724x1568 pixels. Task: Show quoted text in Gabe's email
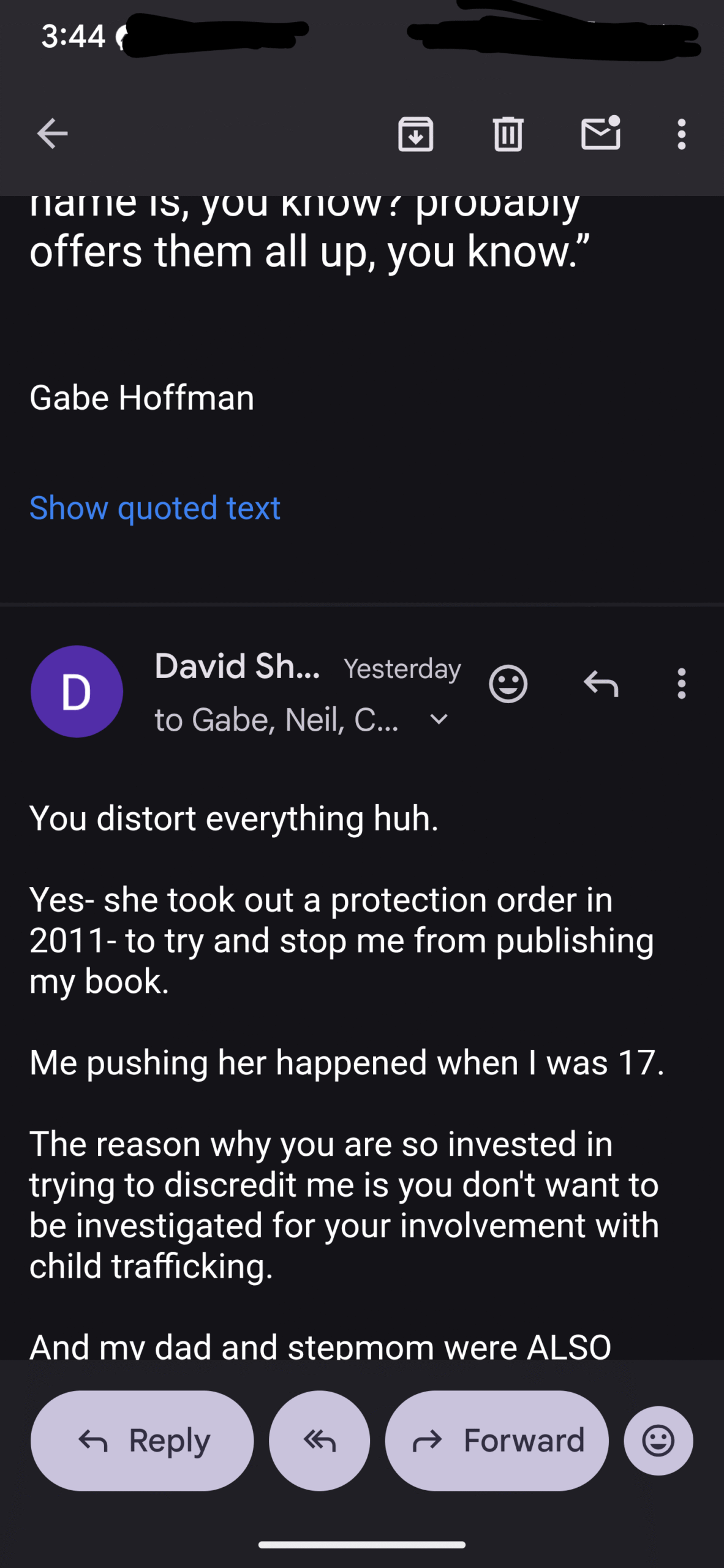tap(155, 508)
